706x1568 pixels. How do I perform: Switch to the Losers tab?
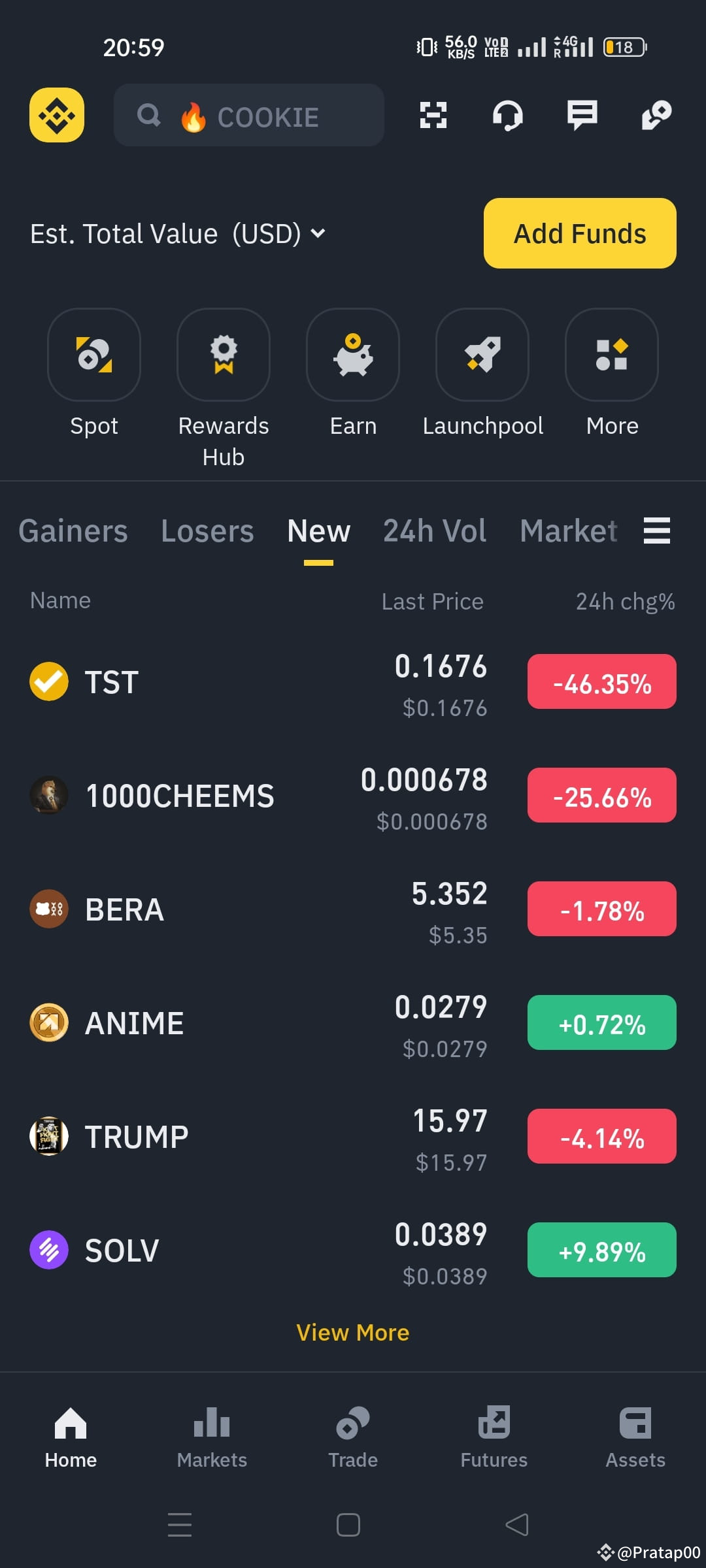[207, 531]
